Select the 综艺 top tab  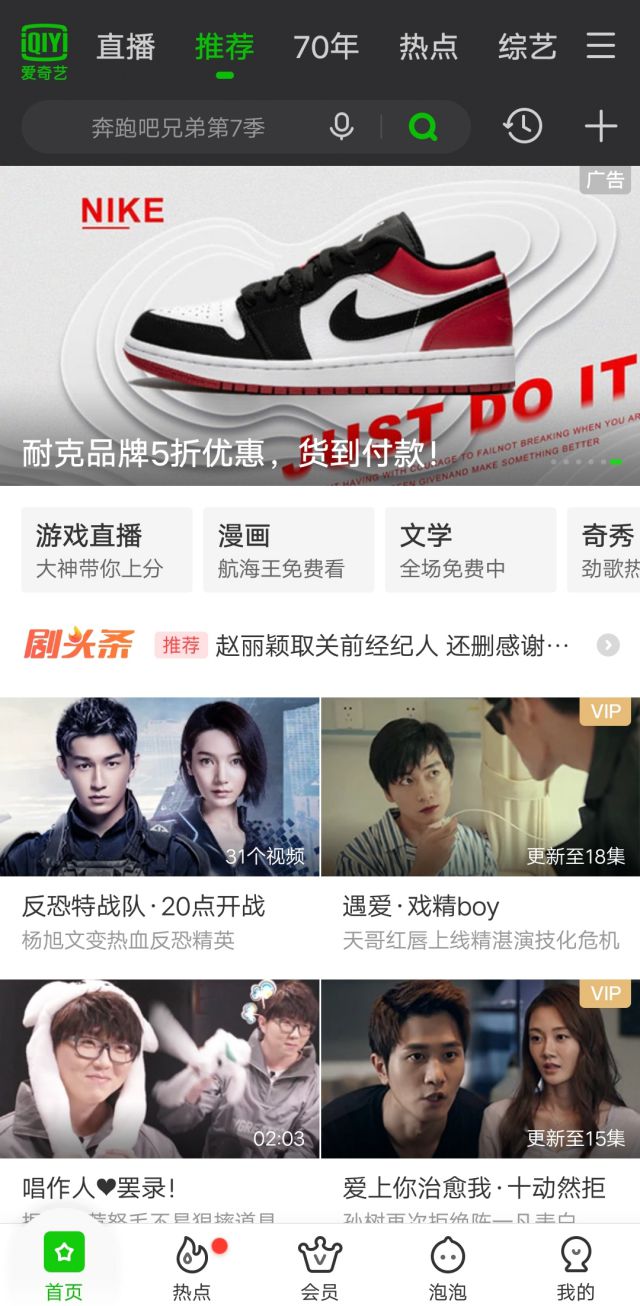527,47
